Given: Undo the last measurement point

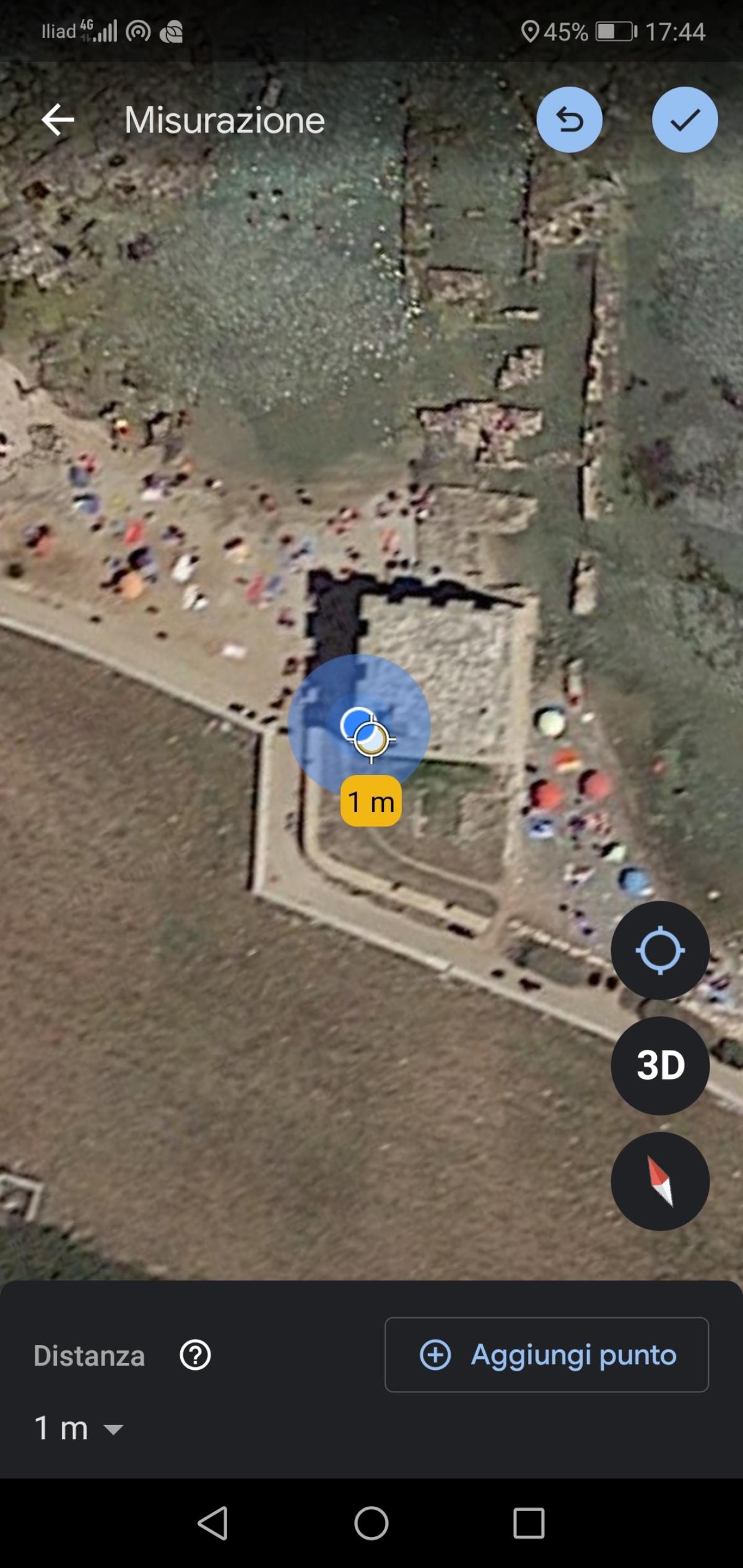Looking at the screenshot, I should (x=569, y=120).
